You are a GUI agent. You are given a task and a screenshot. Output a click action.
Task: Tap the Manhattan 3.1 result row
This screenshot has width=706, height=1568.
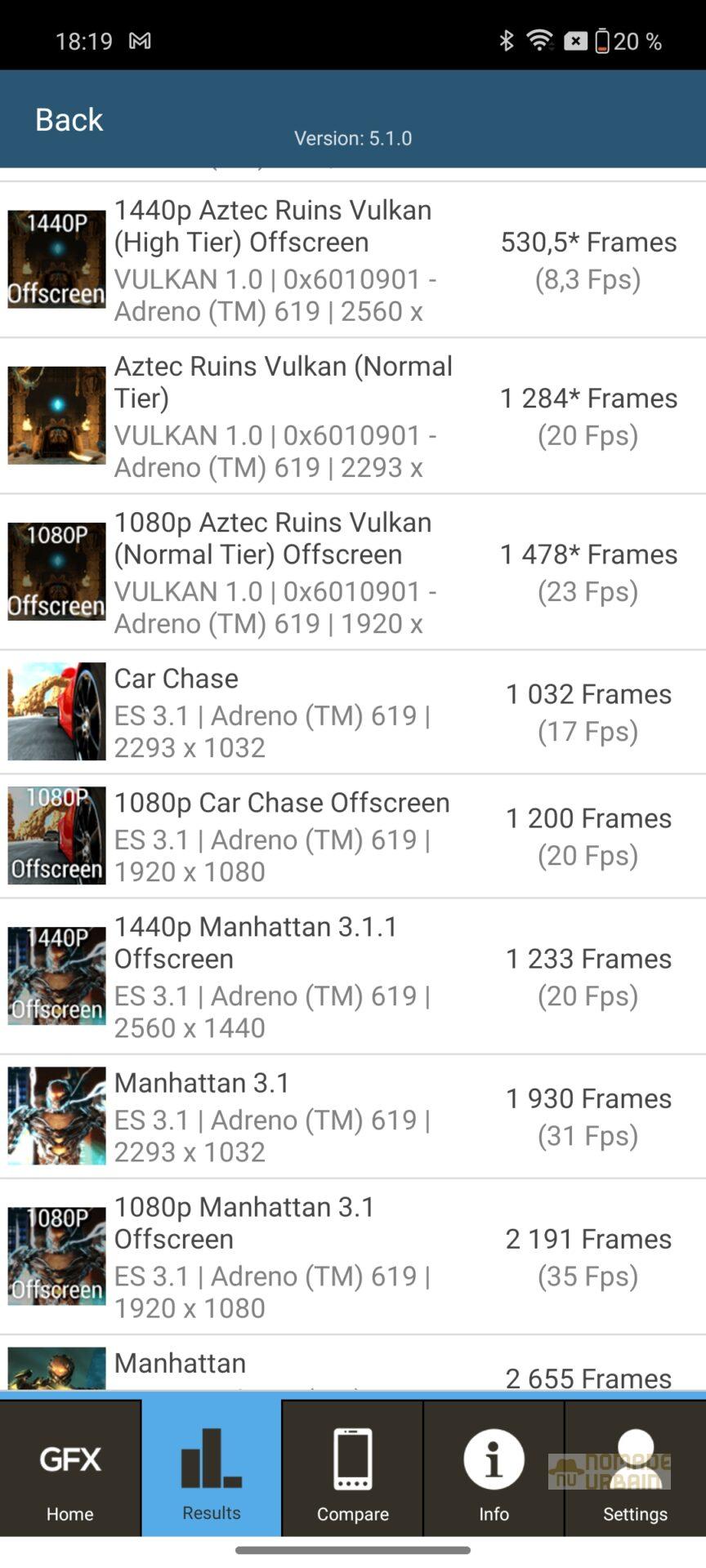353,1116
